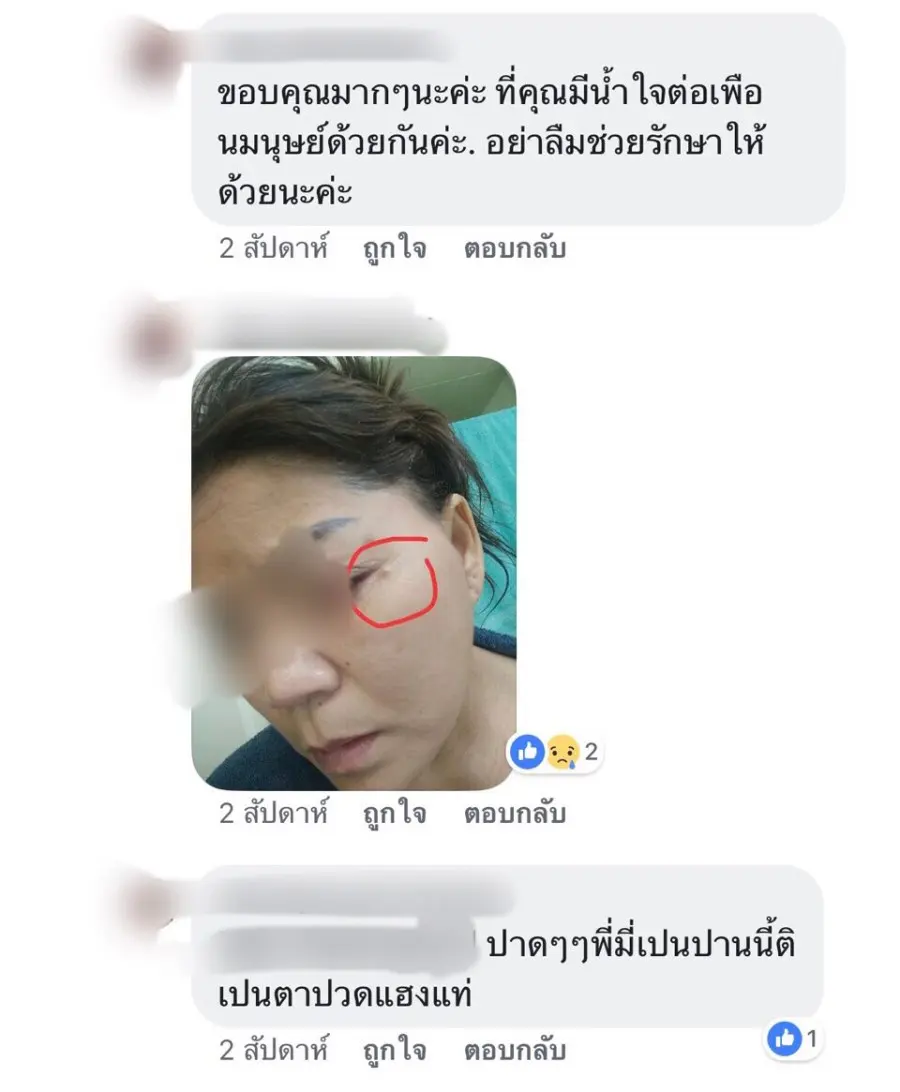Image resolution: width=900 pixels, height=1092 pixels.
Task: Reply to the photo comment
Action: click(514, 814)
